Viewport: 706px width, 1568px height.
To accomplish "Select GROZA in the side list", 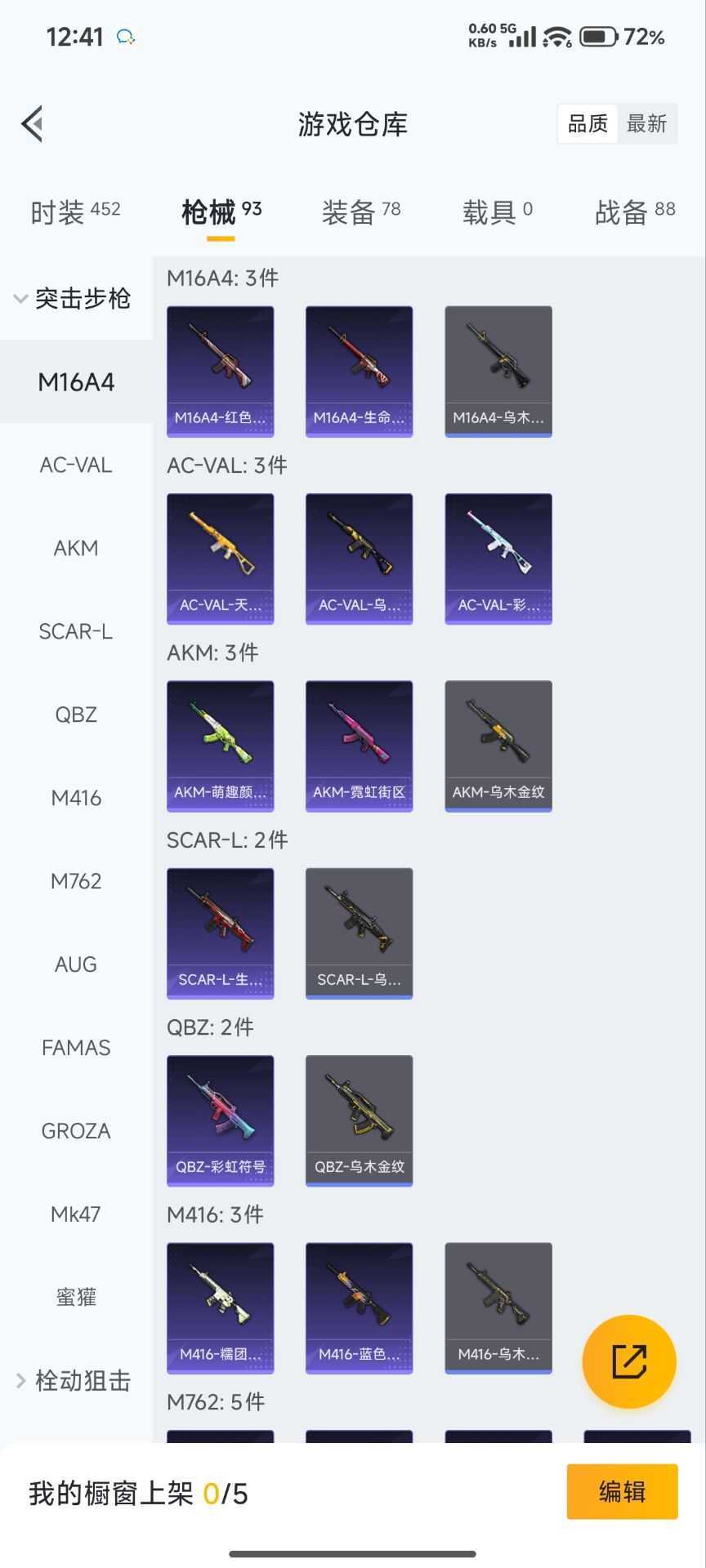I will click(x=76, y=1131).
